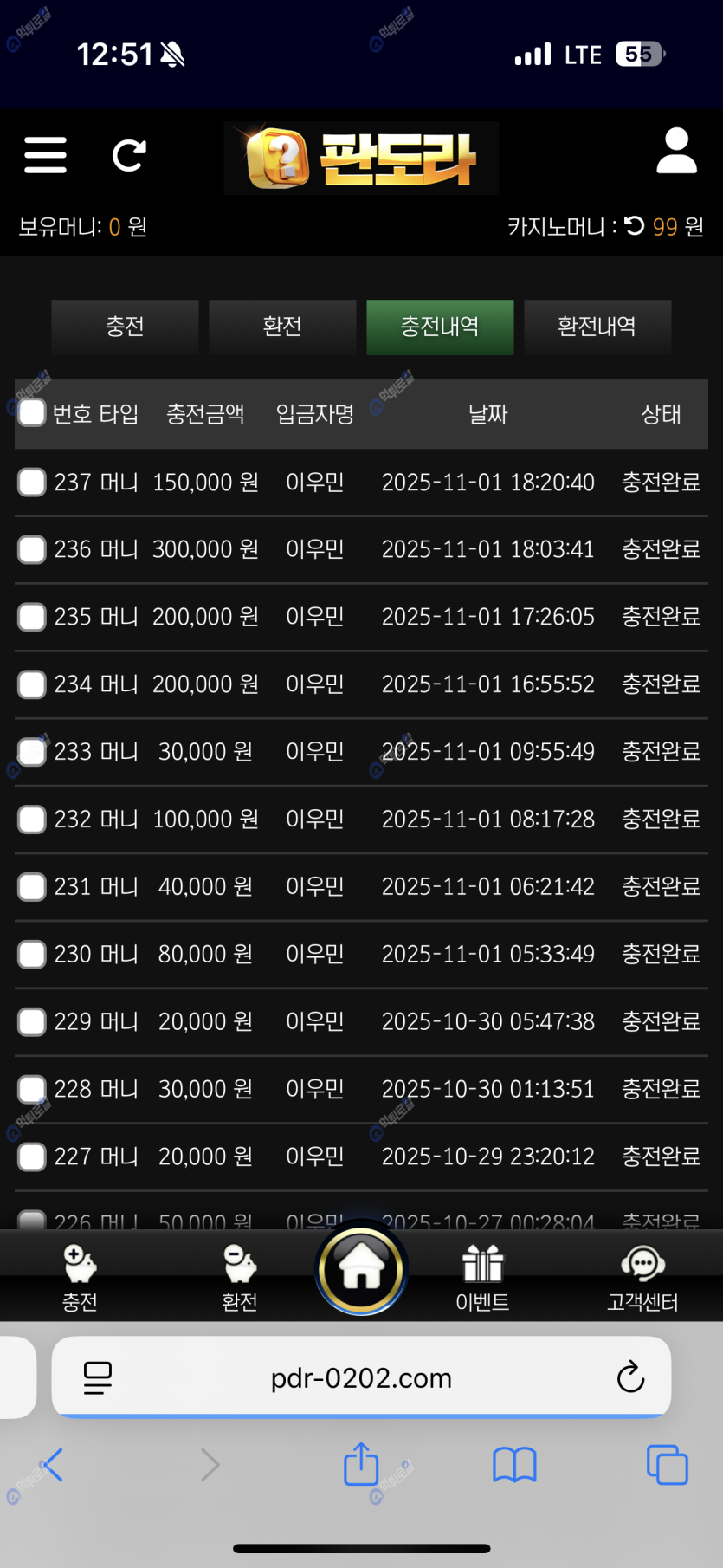Select the checkbox for entry 234
The image size is (723, 1568).
32,684
